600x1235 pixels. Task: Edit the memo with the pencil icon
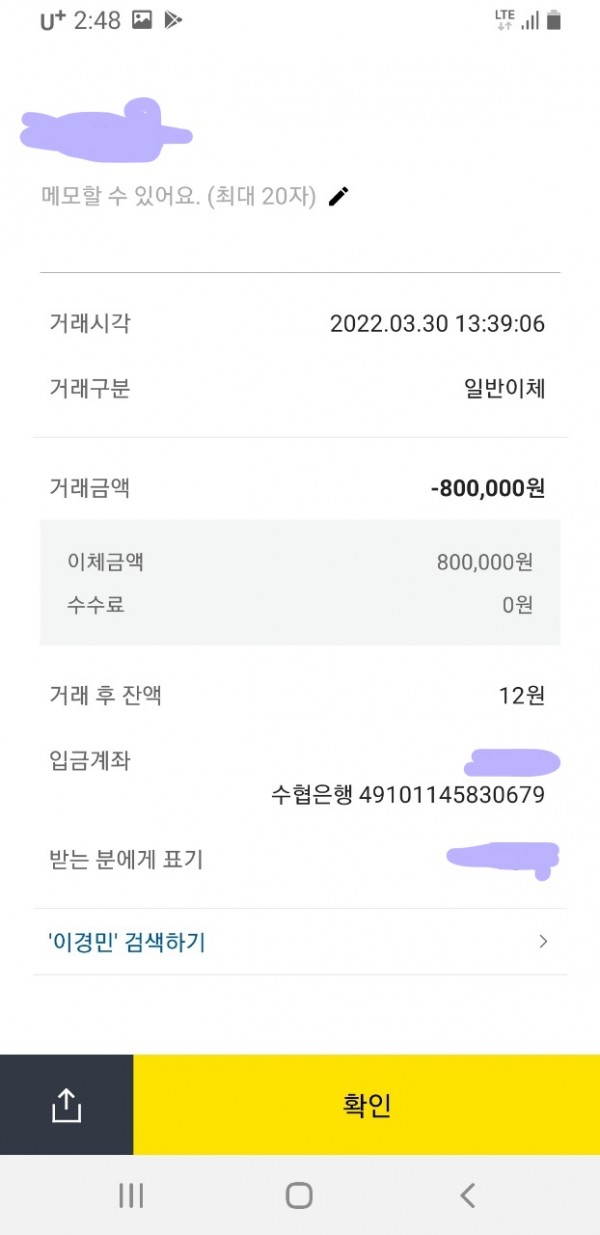(339, 196)
